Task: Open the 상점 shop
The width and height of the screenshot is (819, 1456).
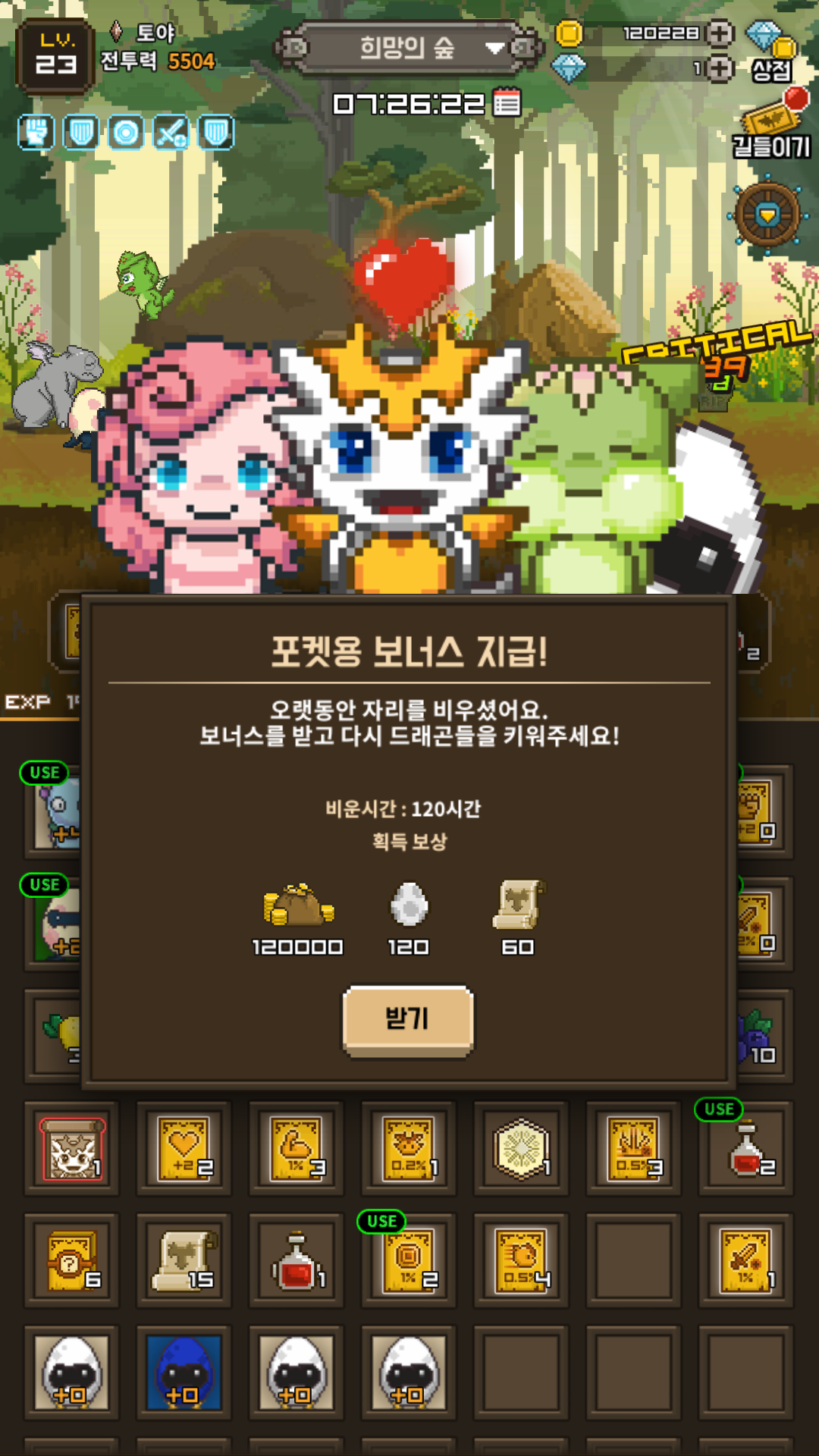Action: [771, 52]
